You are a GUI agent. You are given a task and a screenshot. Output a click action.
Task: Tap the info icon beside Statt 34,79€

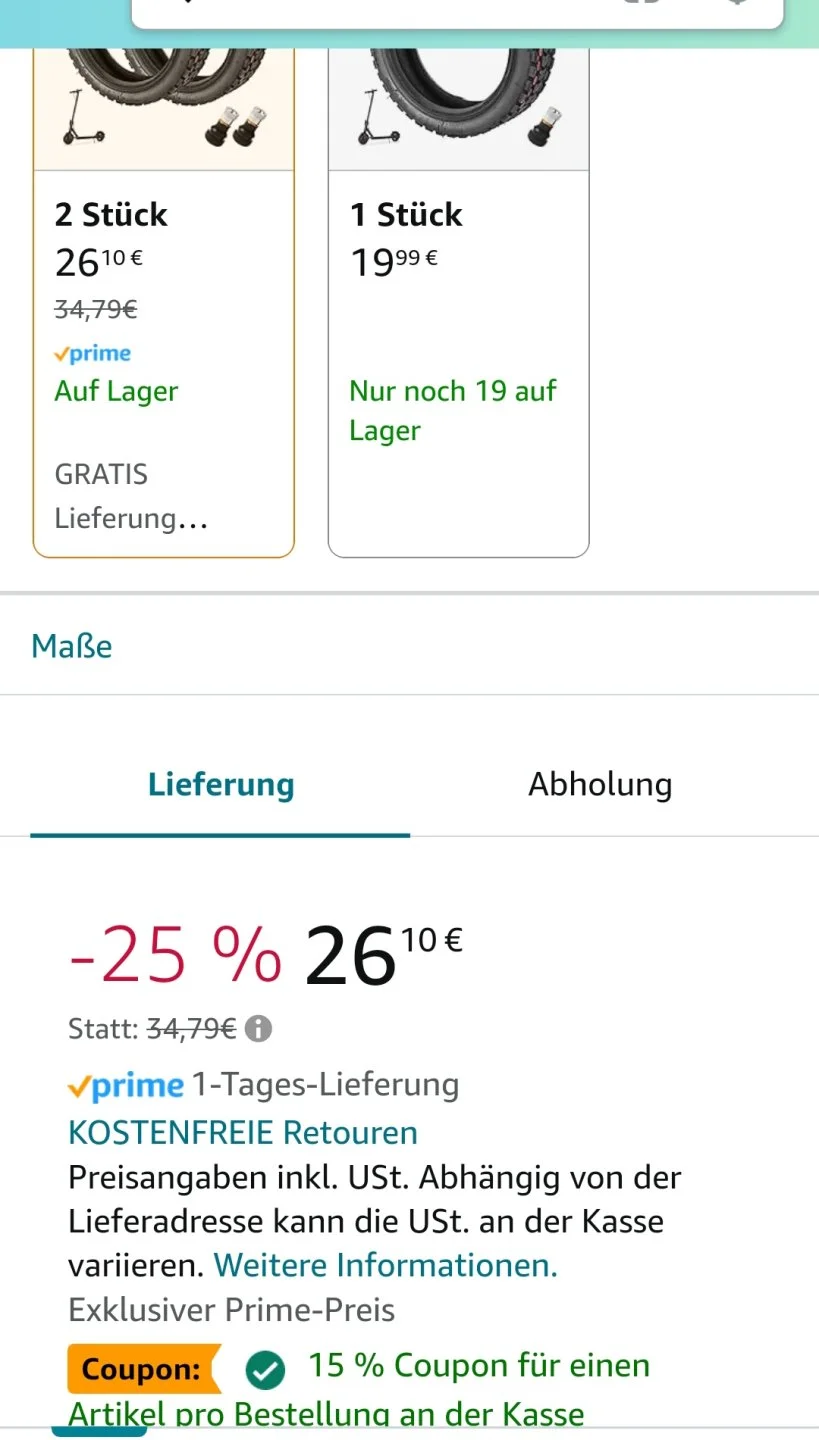(x=258, y=1028)
